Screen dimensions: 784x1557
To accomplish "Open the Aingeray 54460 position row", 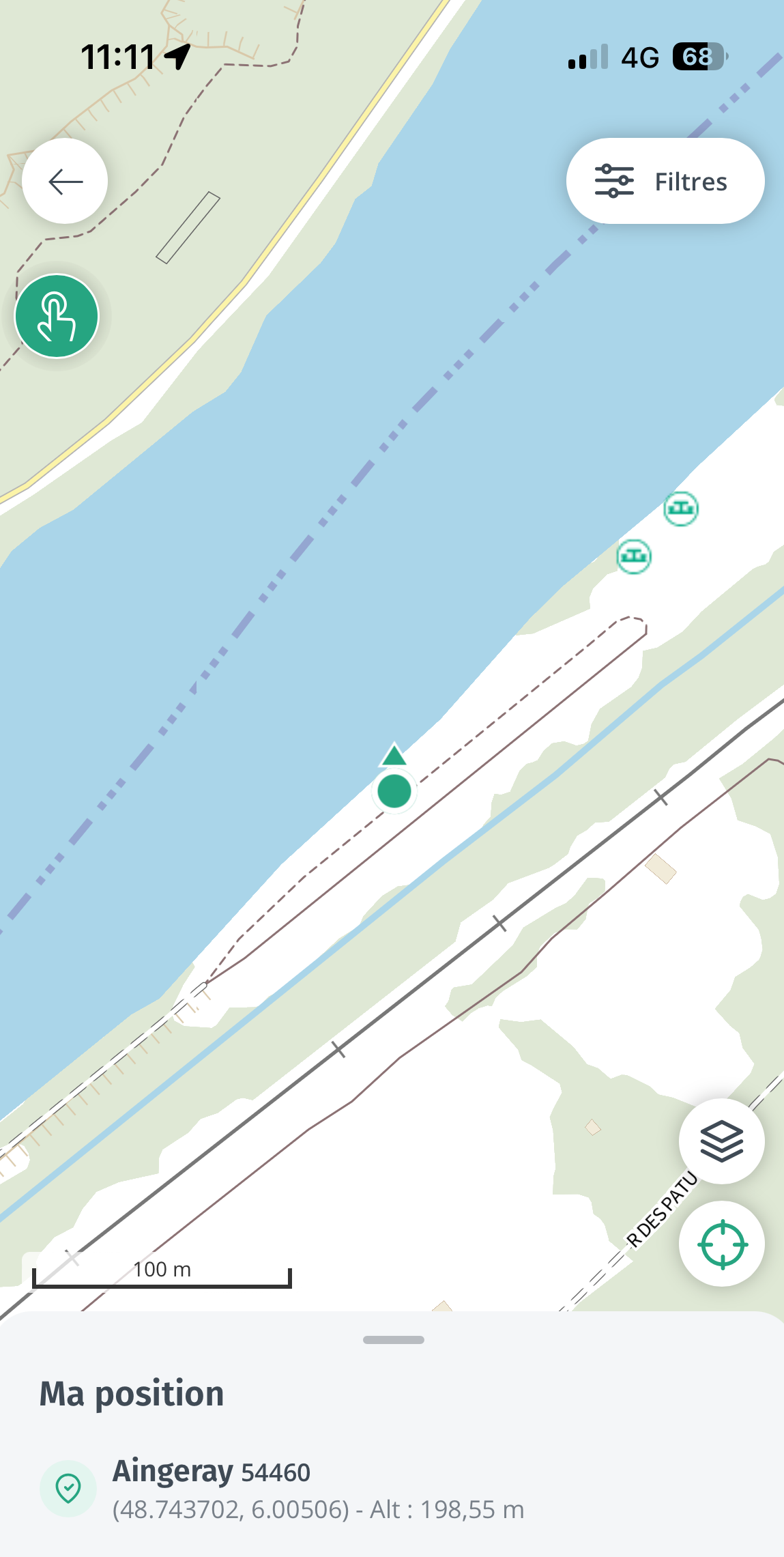I will coord(392,1488).
